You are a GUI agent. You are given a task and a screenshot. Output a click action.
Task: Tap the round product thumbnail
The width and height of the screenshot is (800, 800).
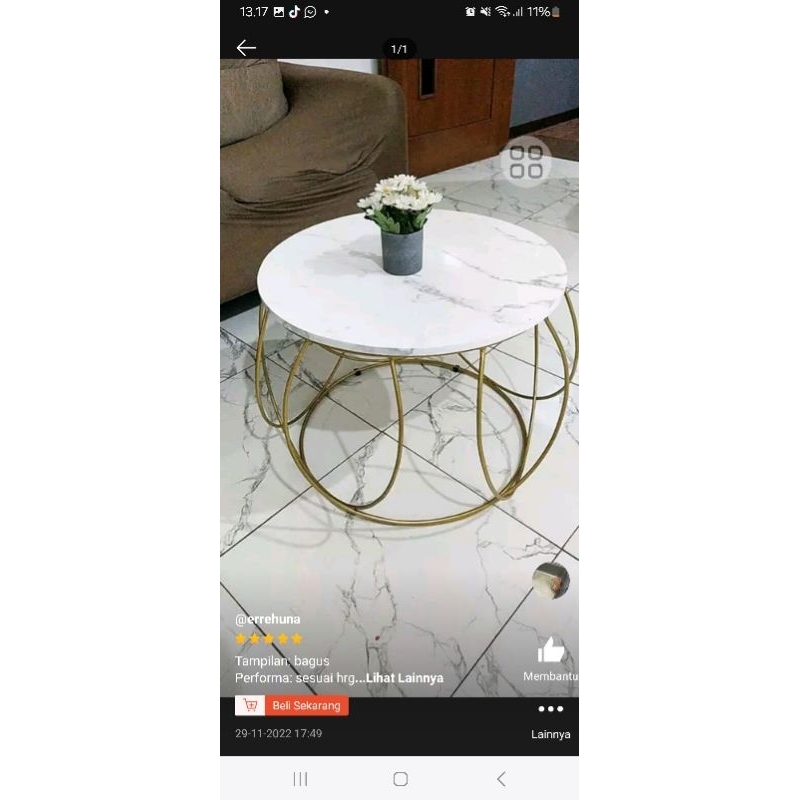[550, 580]
